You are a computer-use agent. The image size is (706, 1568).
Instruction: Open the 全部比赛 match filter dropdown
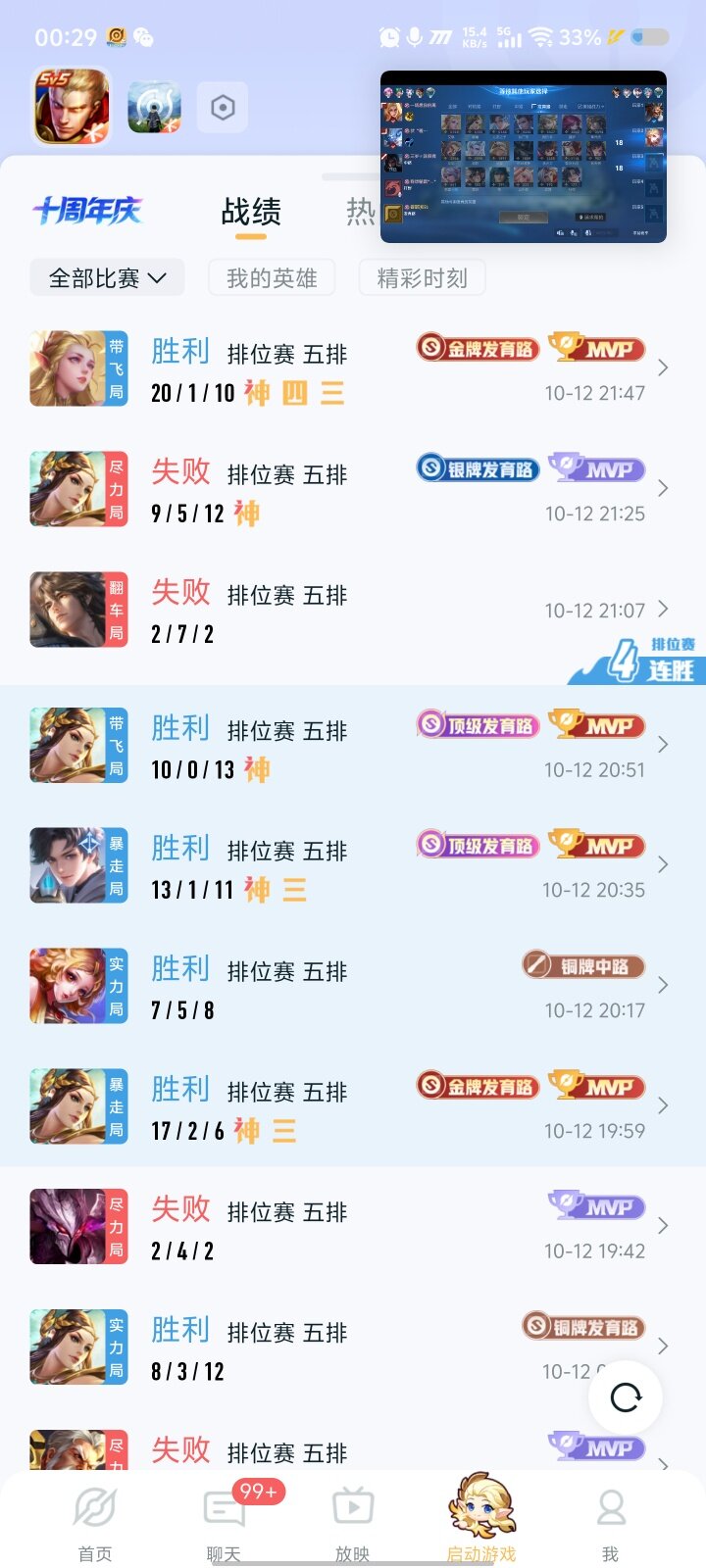click(107, 278)
